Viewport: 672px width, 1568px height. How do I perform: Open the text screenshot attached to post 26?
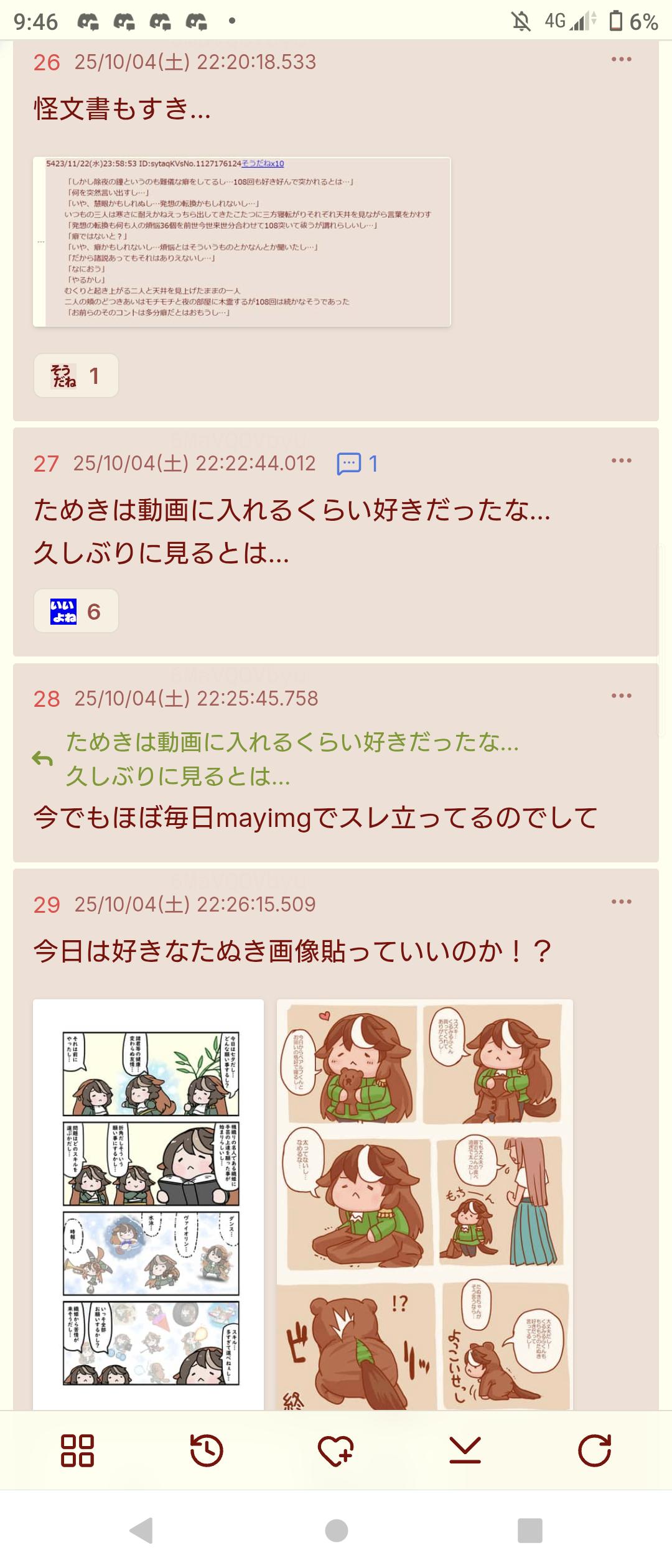tap(241, 241)
